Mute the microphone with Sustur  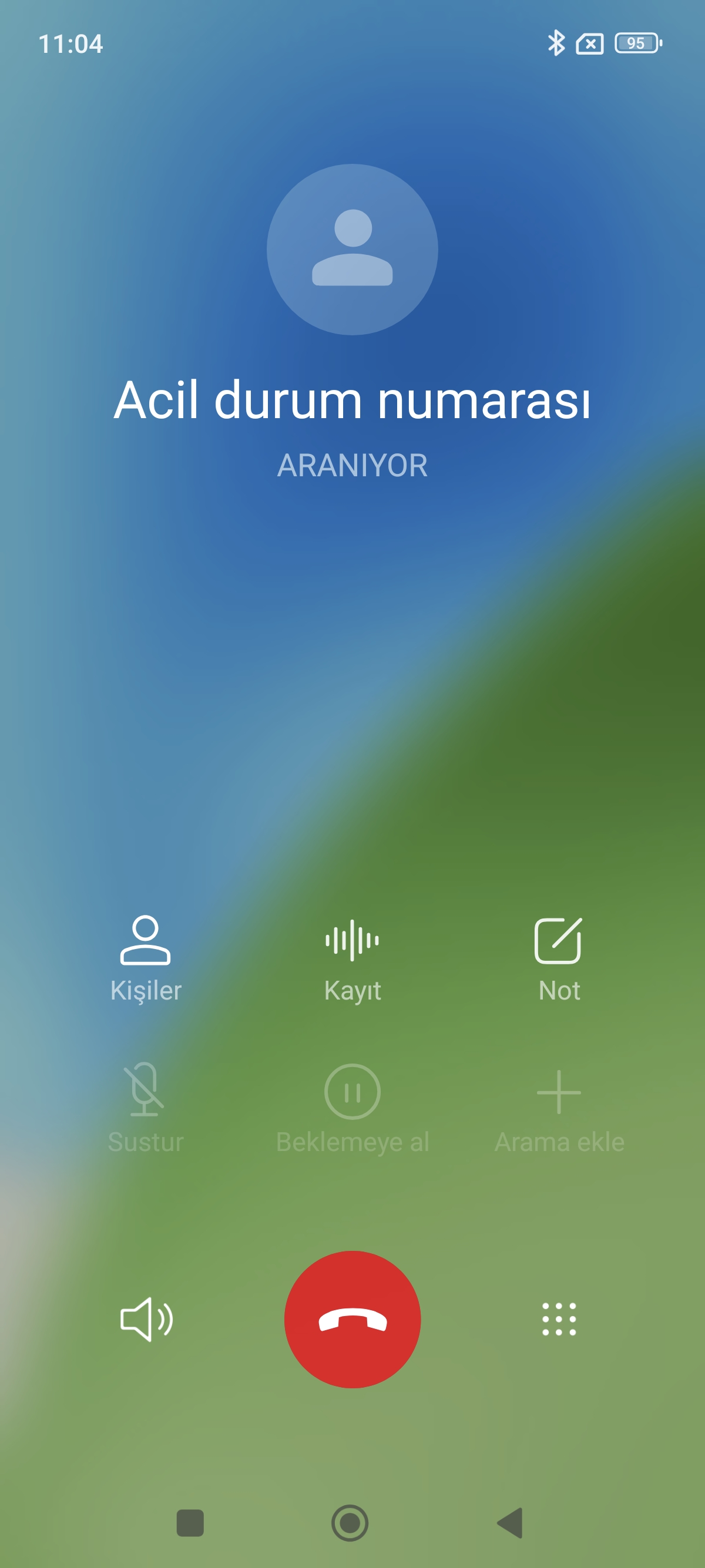coord(146,1106)
